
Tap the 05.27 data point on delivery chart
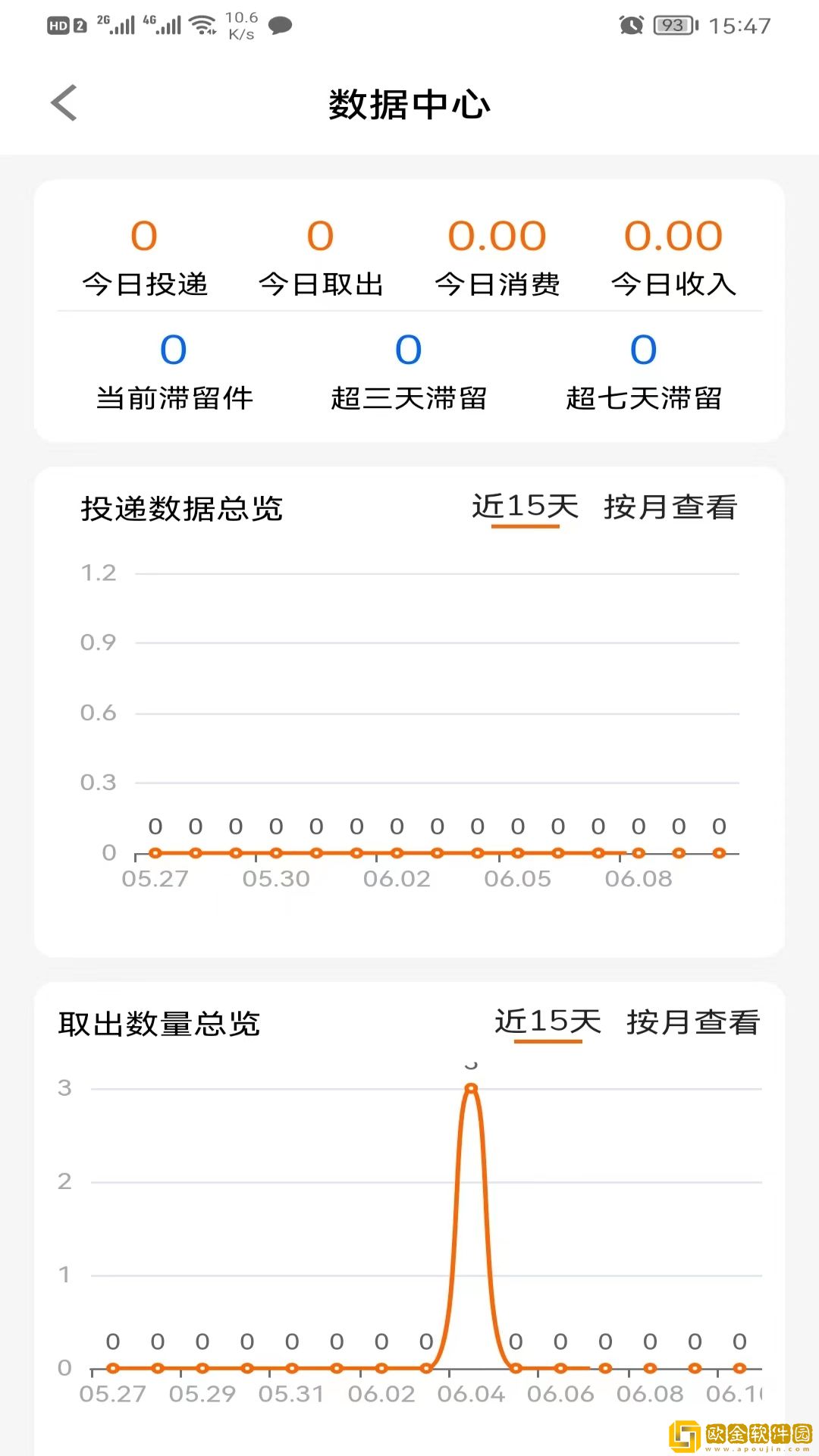[x=155, y=852]
